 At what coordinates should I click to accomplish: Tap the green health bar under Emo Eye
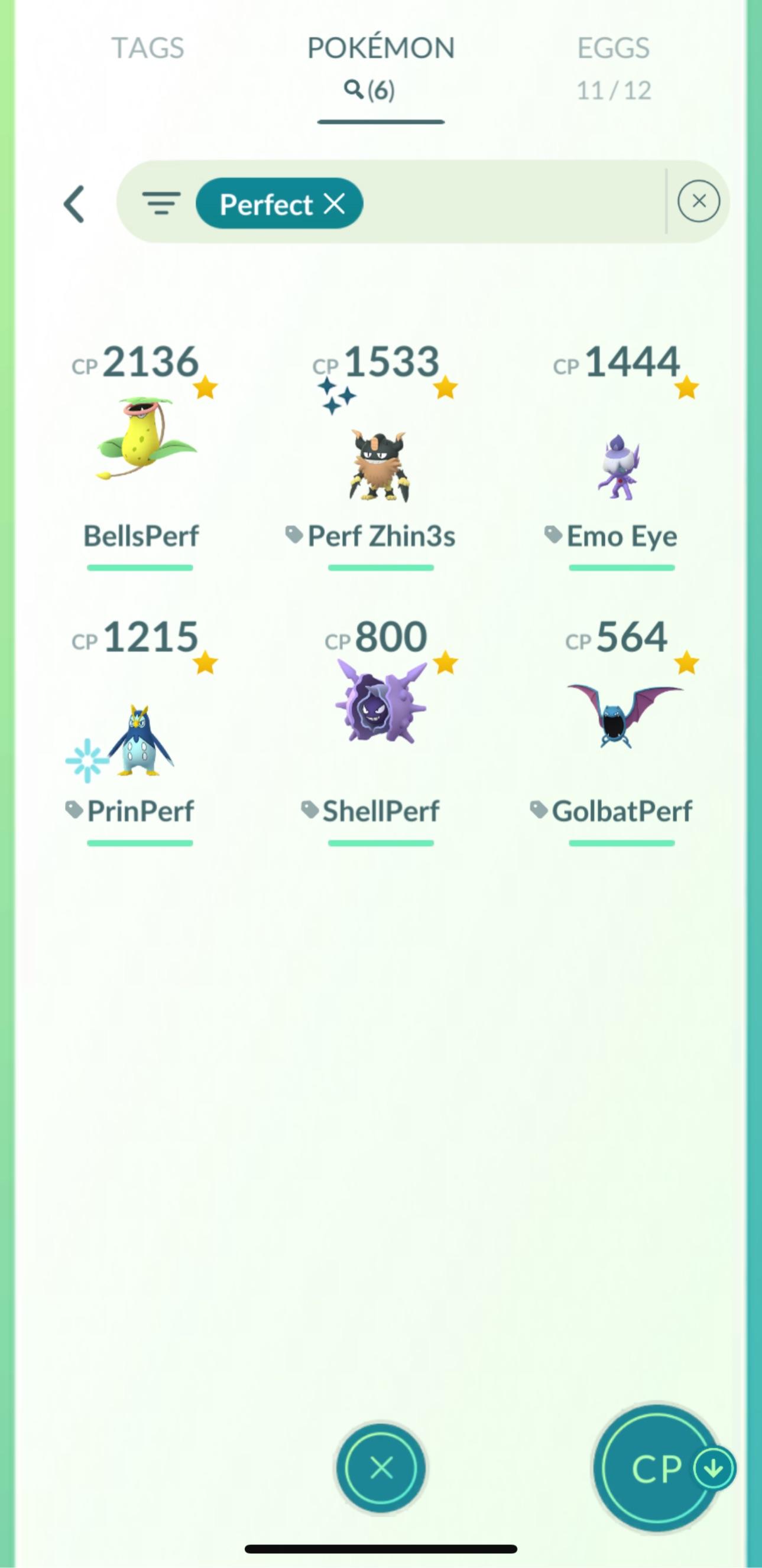(621, 567)
